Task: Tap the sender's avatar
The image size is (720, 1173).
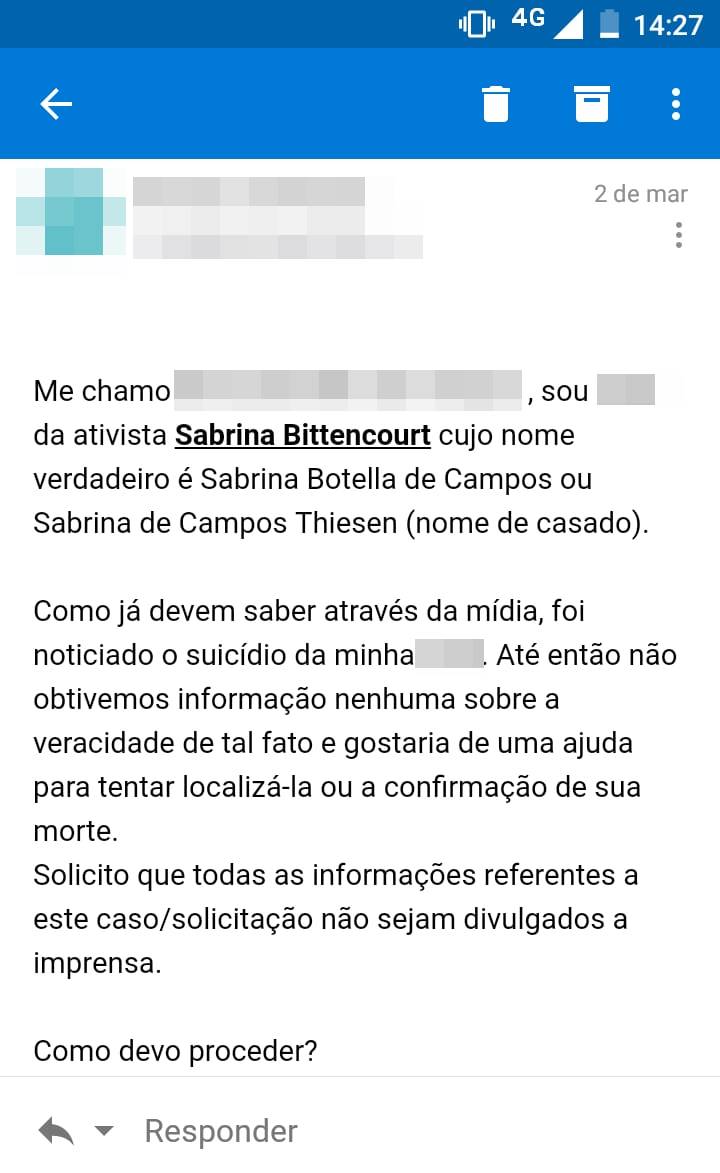Action: click(72, 213)
